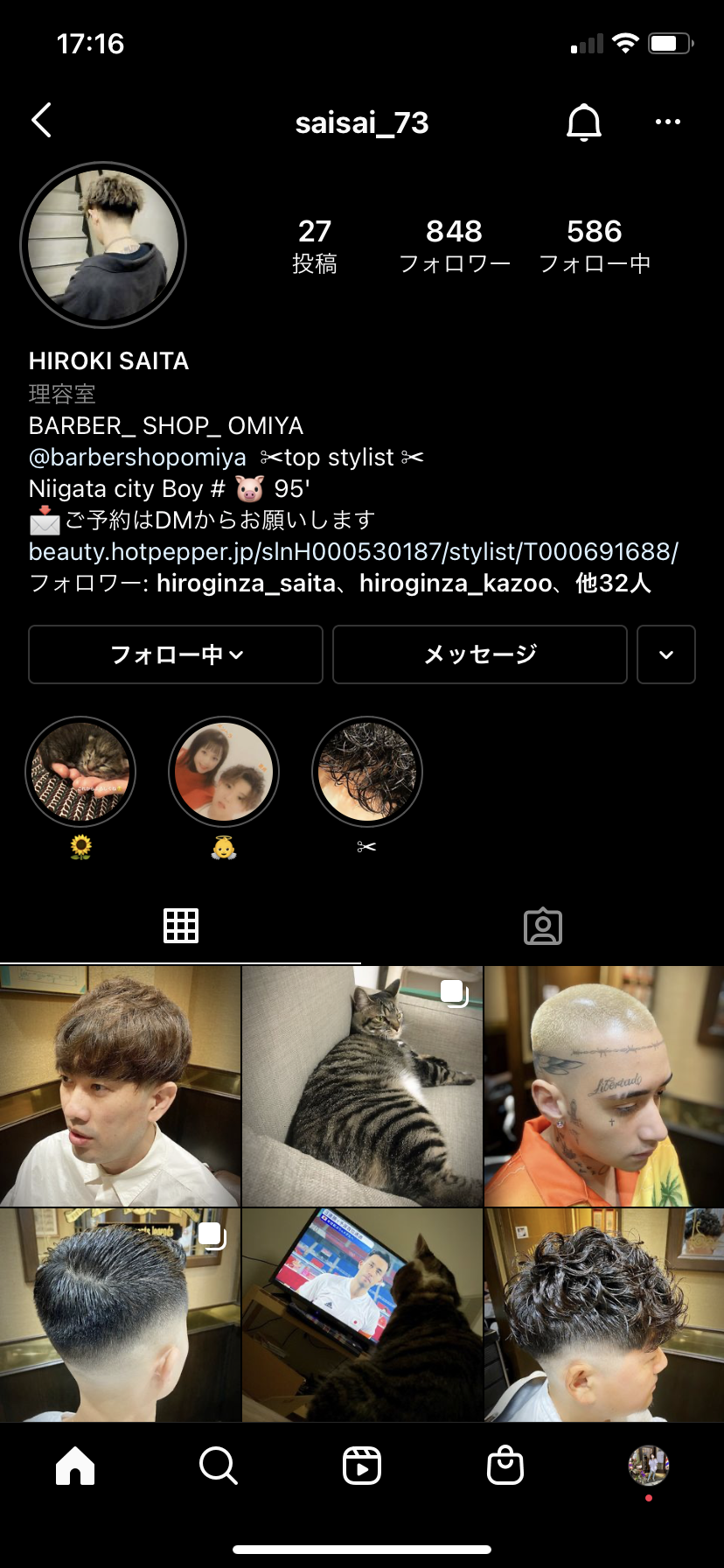The width and height of the screenshot is (724, 1568).
Task: Open the Reels tab
Action: pos(361,1465)
